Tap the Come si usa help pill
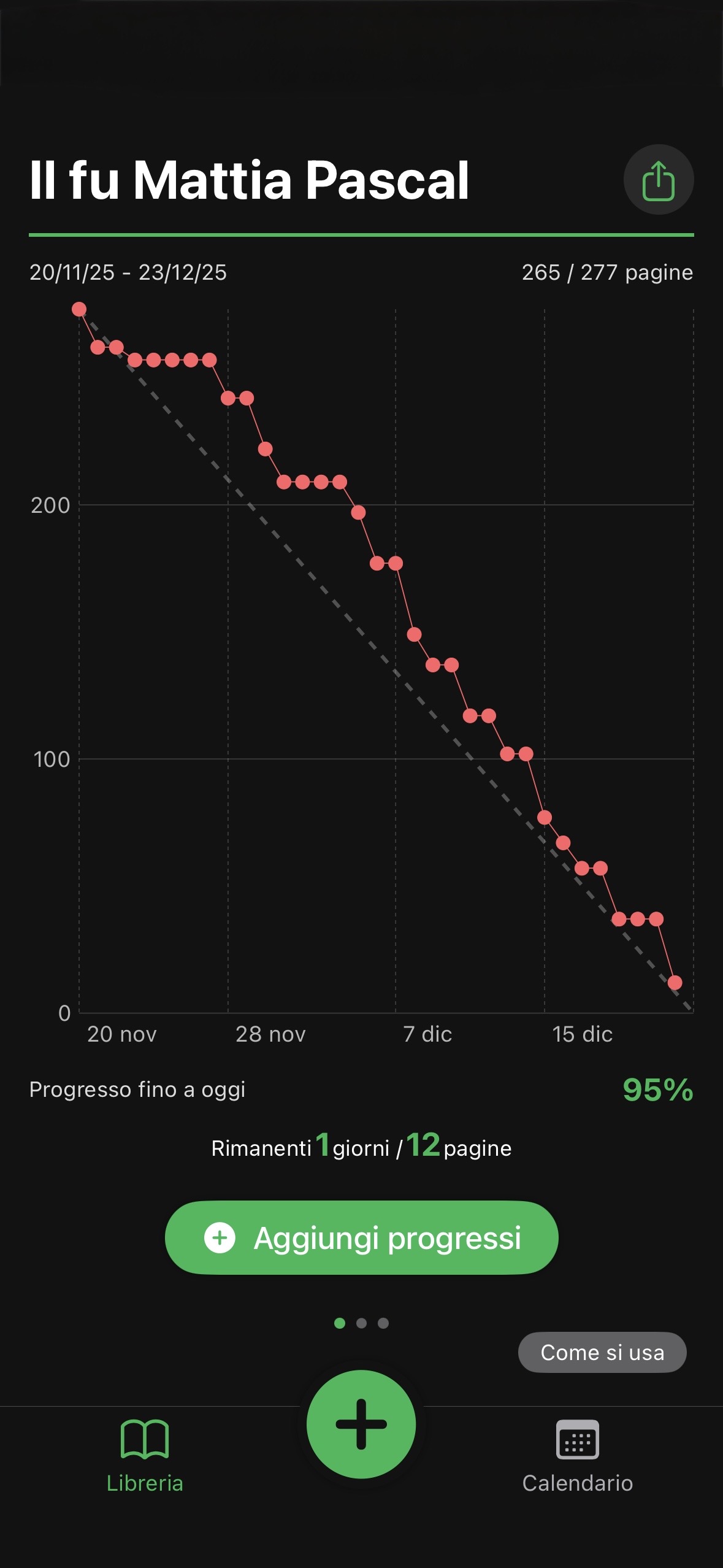The image size is (723, 1568). tap(602, 1352)
